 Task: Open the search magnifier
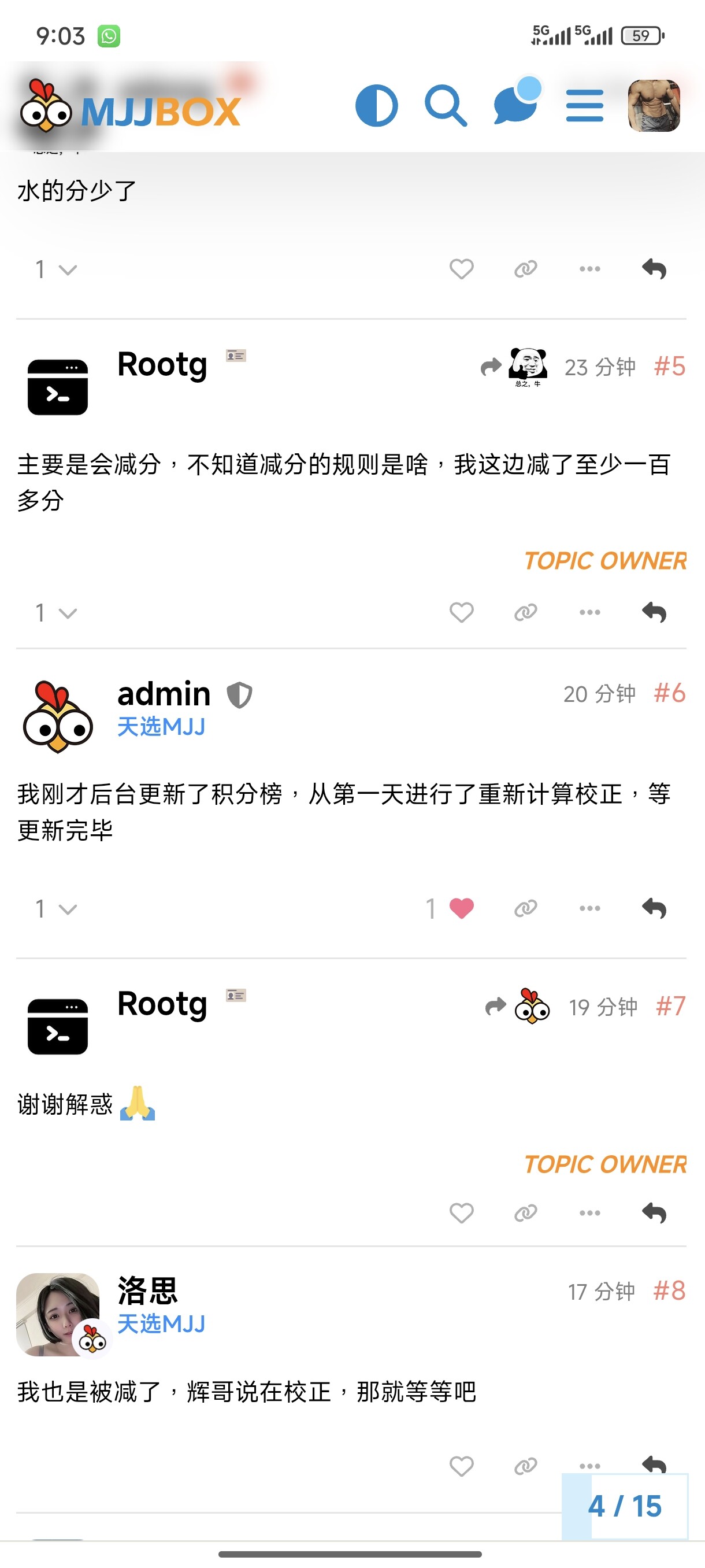pyautogui.click(x=446, y=106)
